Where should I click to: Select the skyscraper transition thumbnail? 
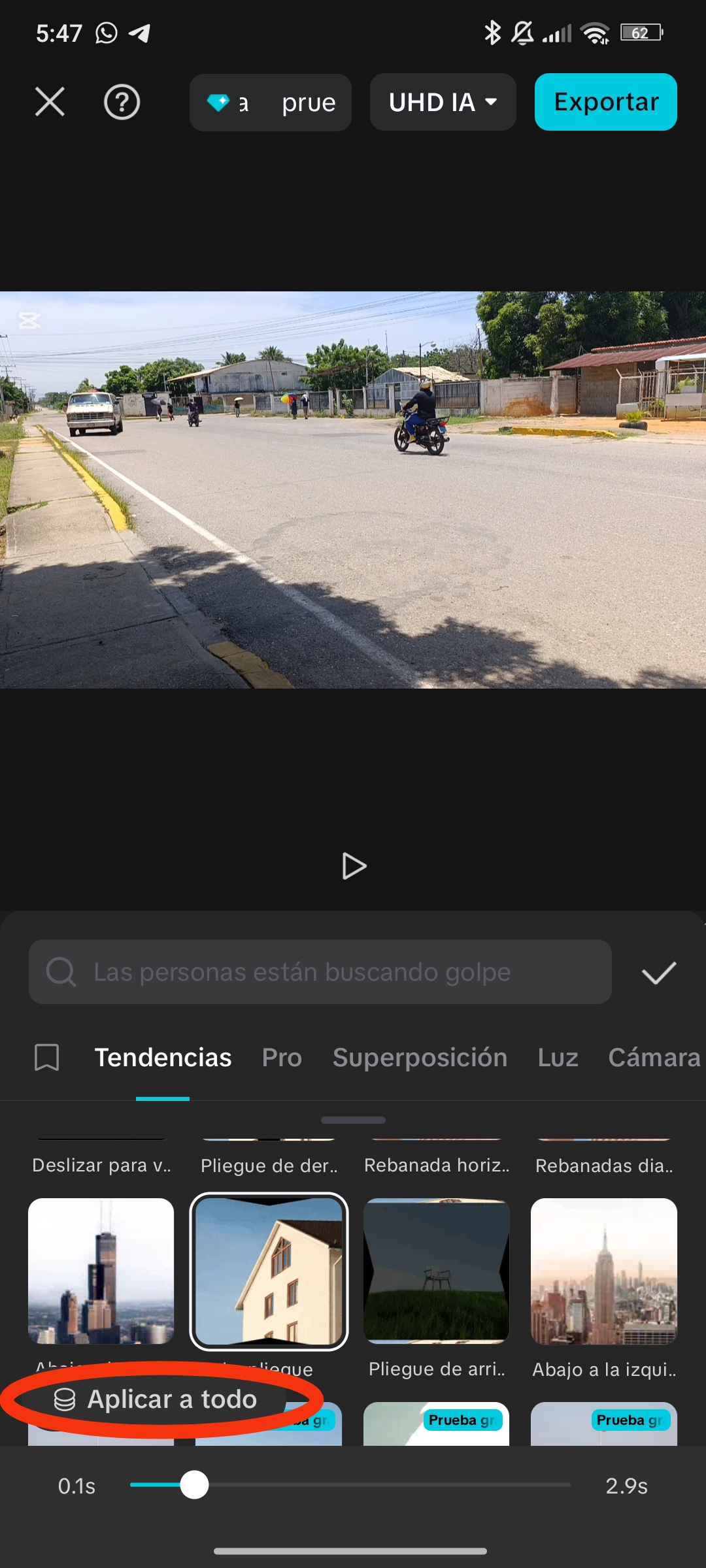click(x=101, y=1271)
